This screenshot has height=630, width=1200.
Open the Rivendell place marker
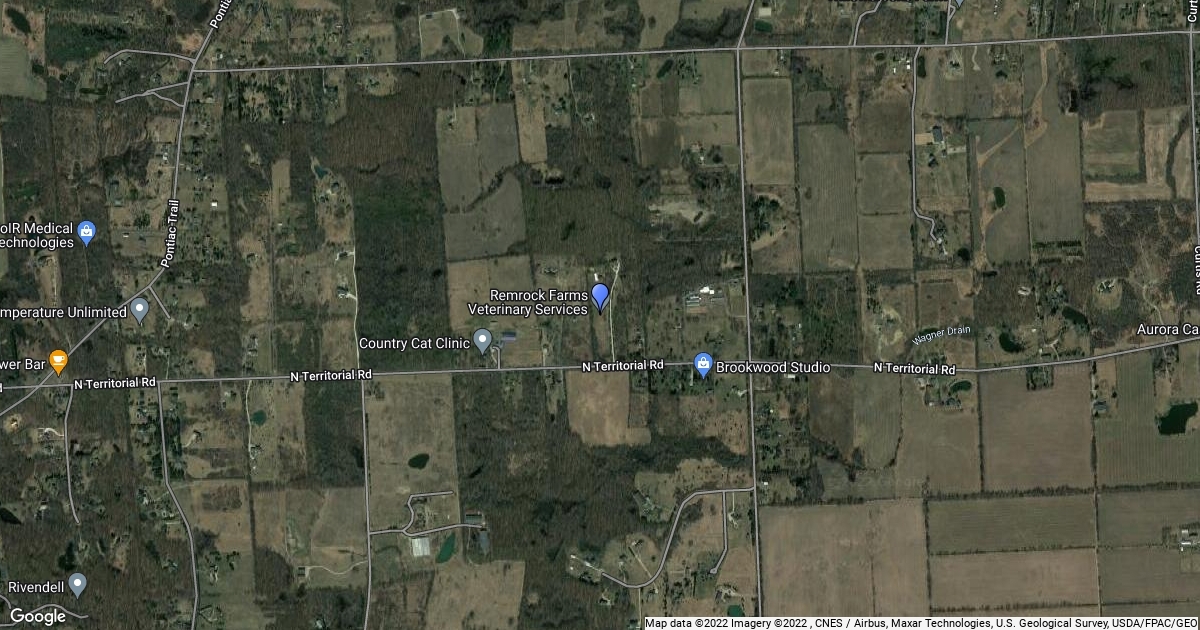(x=78, y=585)
